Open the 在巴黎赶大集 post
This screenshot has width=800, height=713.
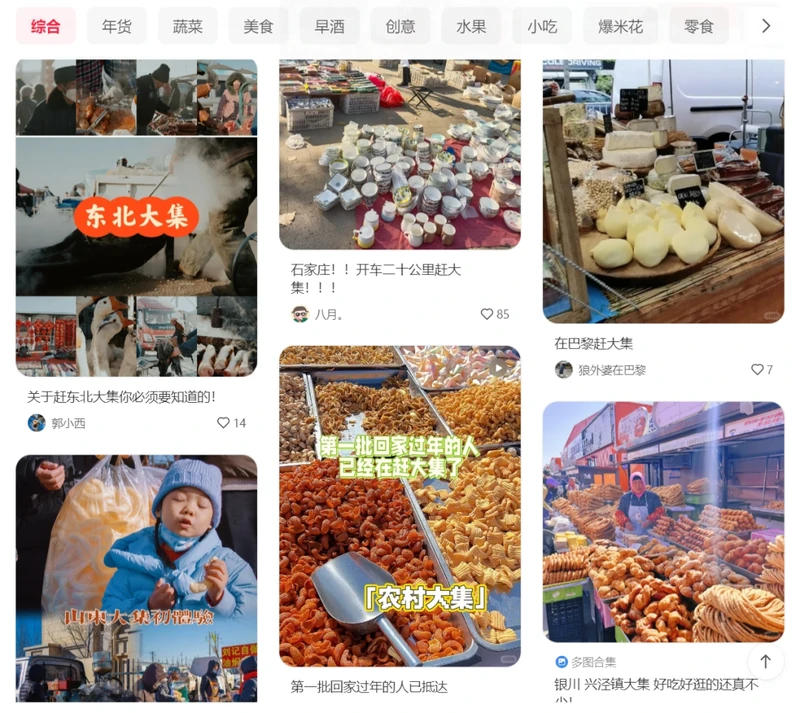(663, 190)
